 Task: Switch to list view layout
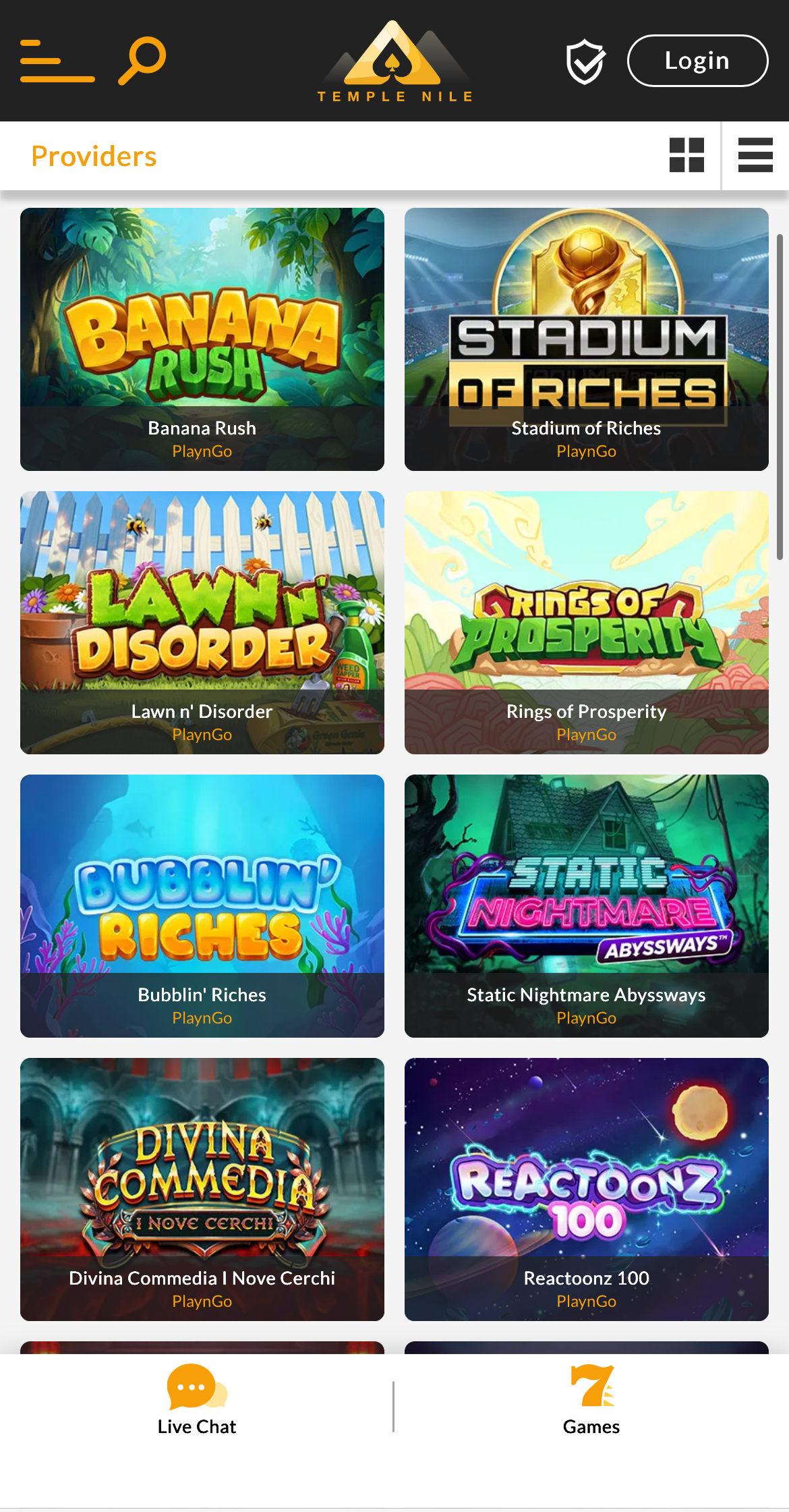pos(755,155)
